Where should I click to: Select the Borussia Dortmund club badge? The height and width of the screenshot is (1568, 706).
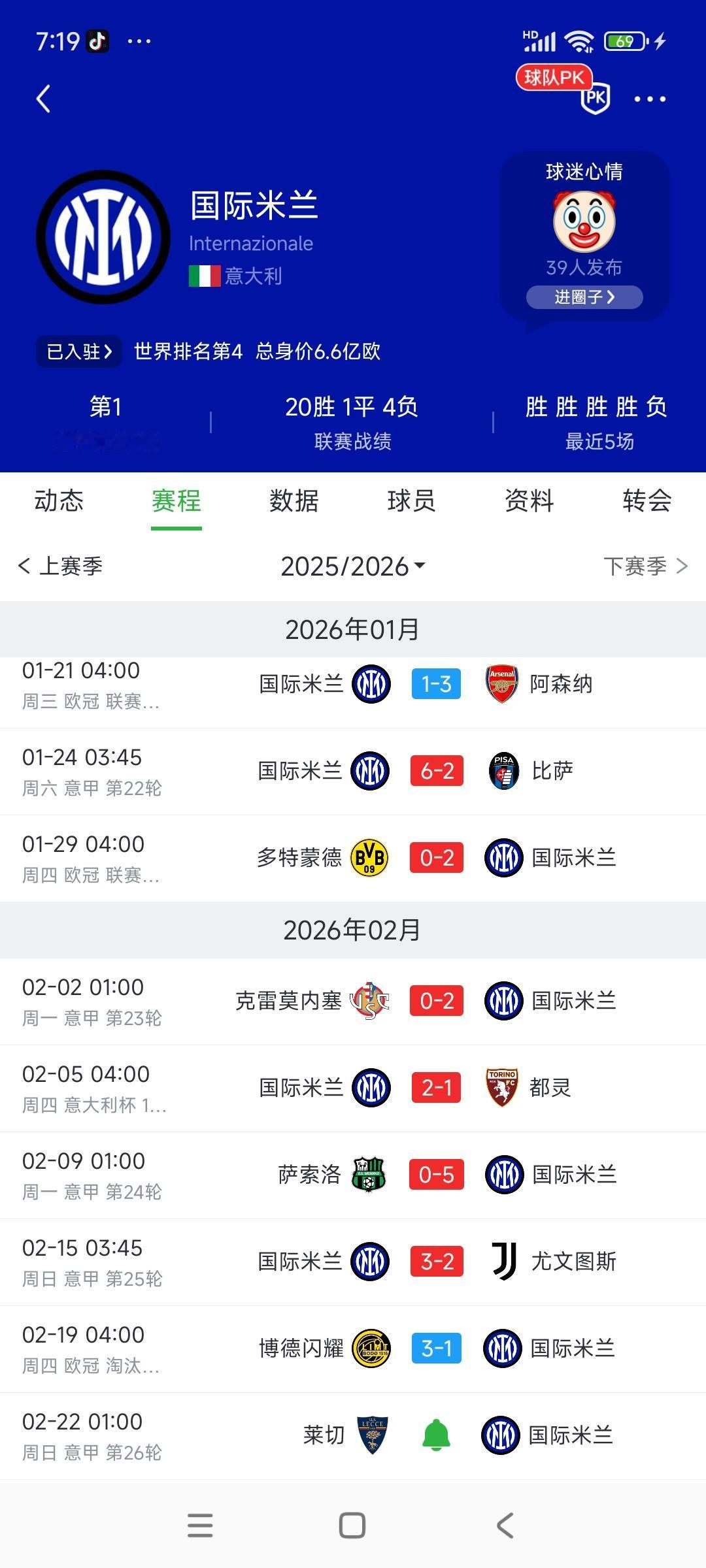pyautogui.click(x=369, y=857)
